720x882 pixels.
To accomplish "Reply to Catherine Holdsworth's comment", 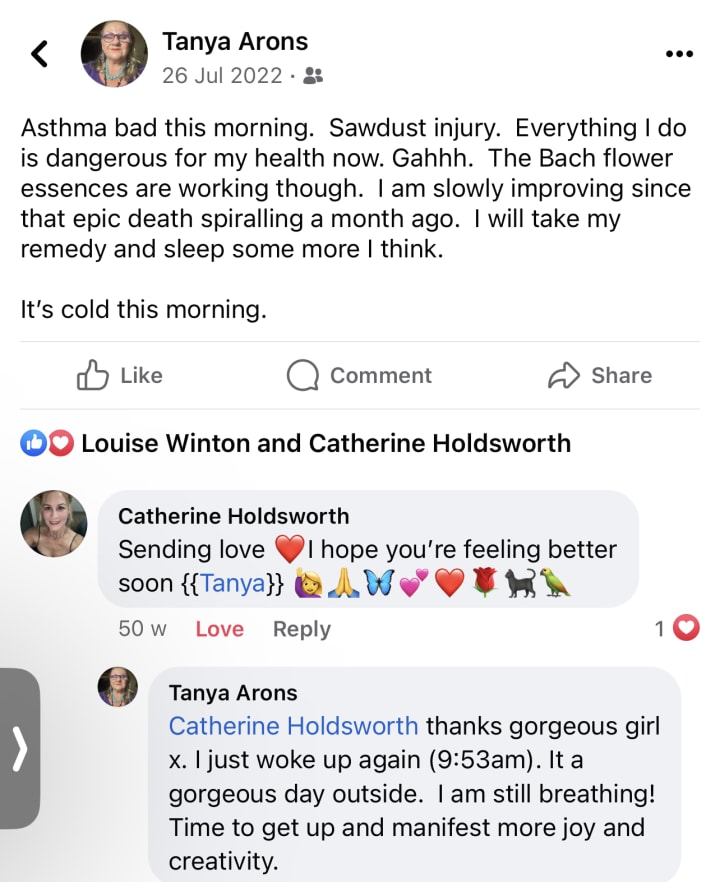I will (x=301, y=629).
